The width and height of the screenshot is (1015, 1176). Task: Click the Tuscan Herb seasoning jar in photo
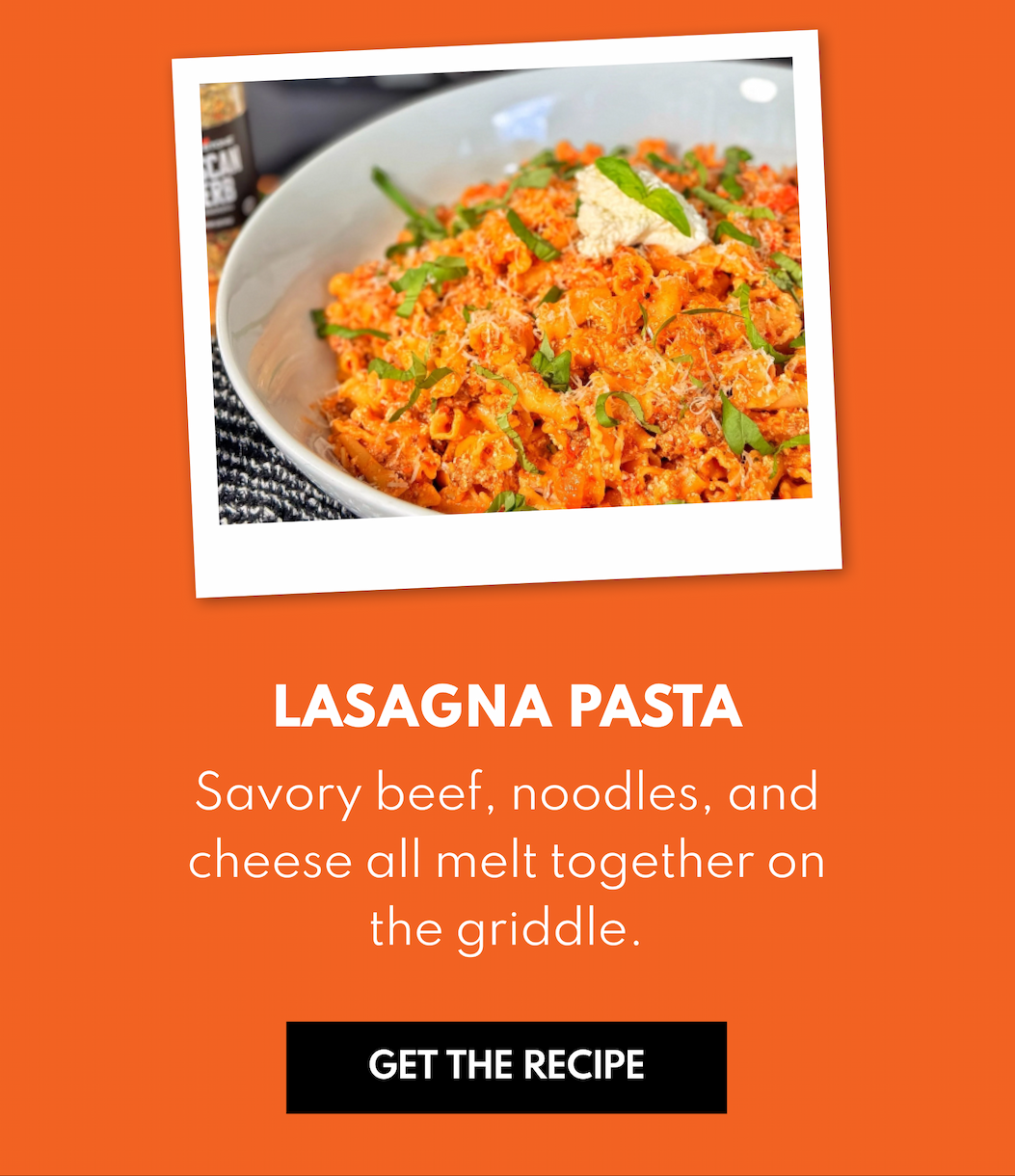(x=231, y=164)
